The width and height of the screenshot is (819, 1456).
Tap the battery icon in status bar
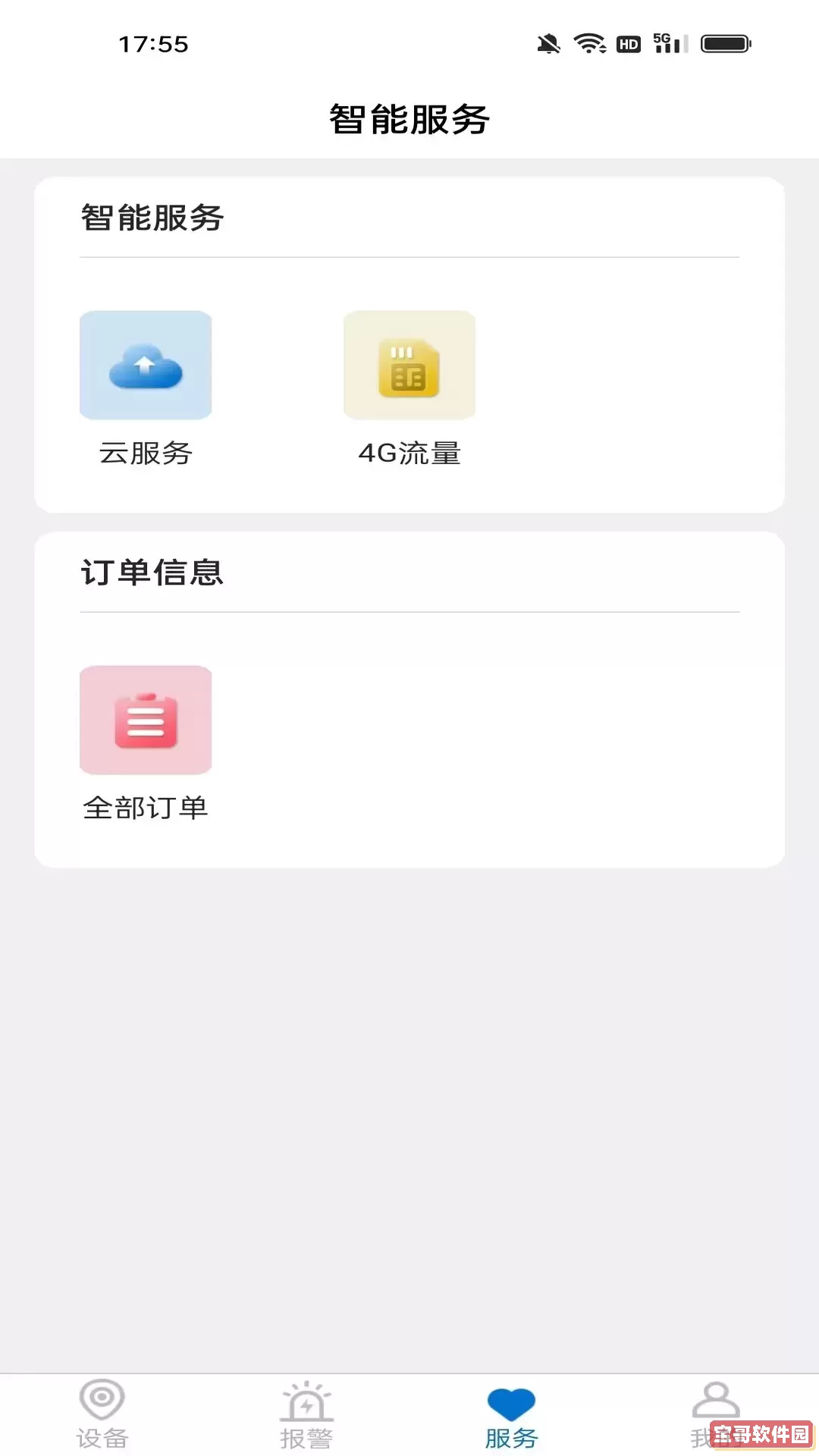coord(725,44)
